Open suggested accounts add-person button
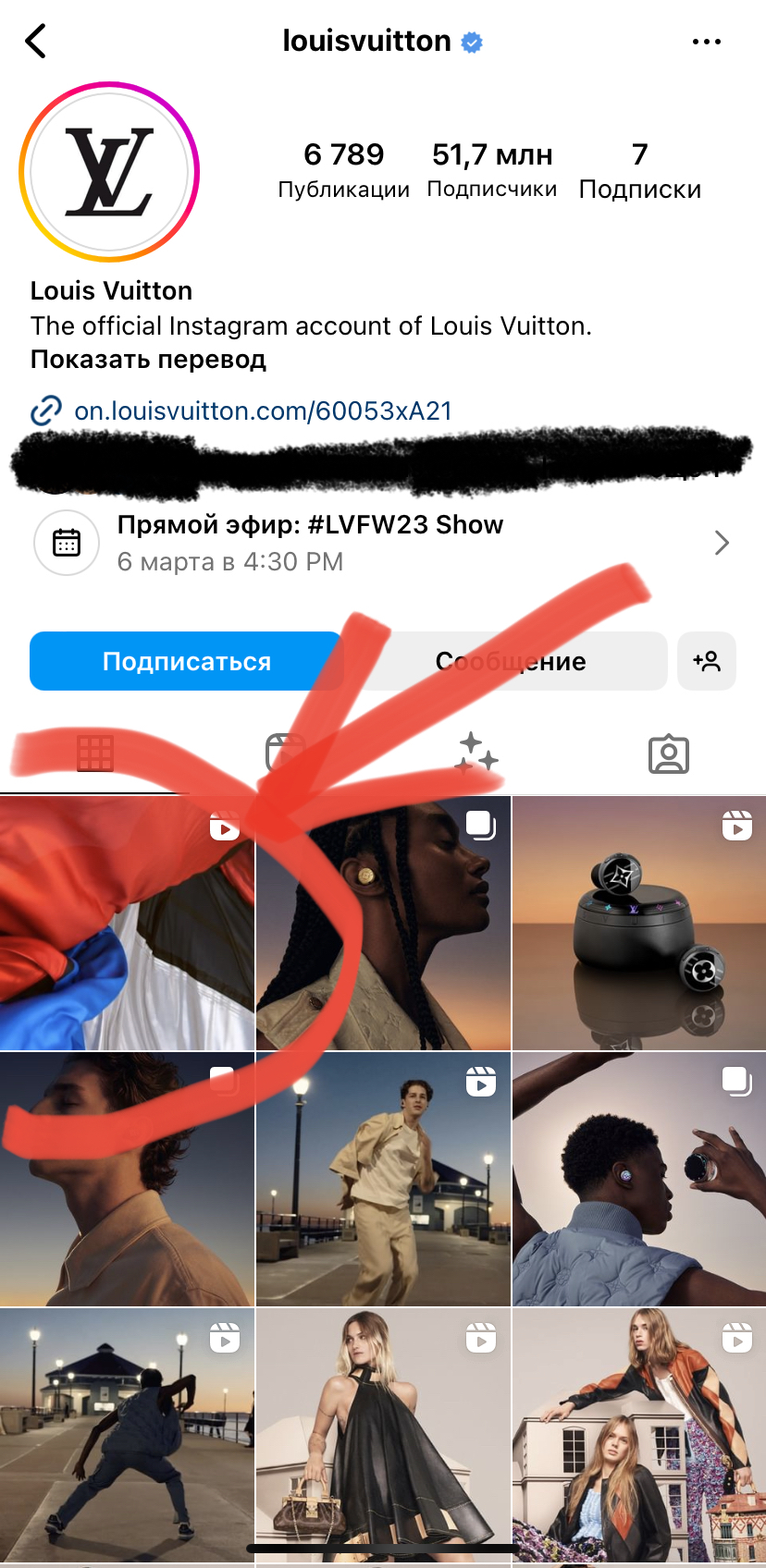This screenshot has height=1568, width=766. coord(707,661)
